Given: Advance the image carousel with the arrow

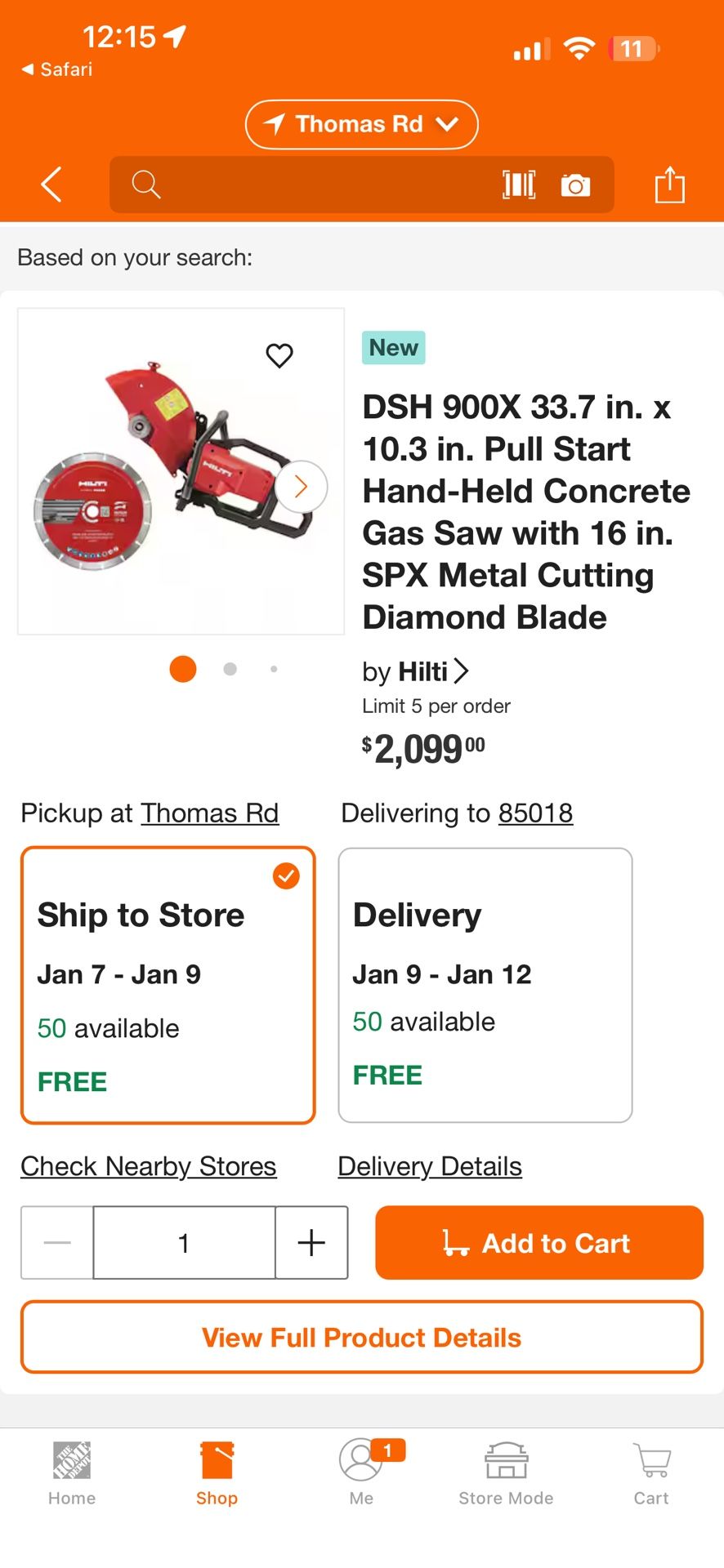Looking at the screenshot, I should click(x=300, y=486).
